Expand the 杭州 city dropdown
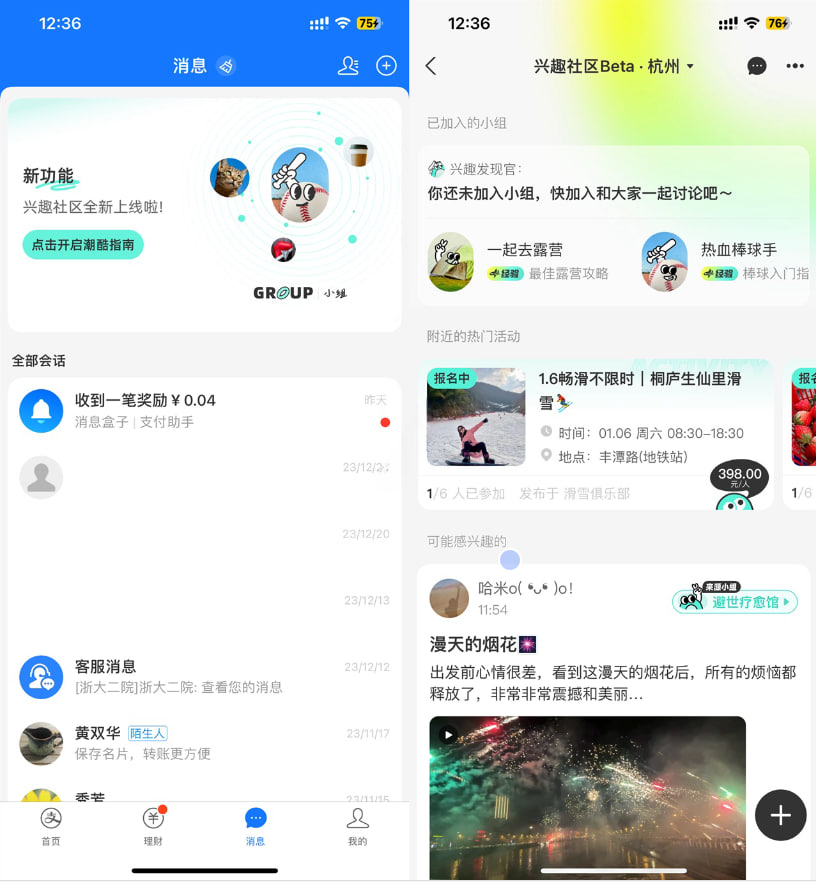The width and height of the screenshot is (816, 882). coord(671,66)
